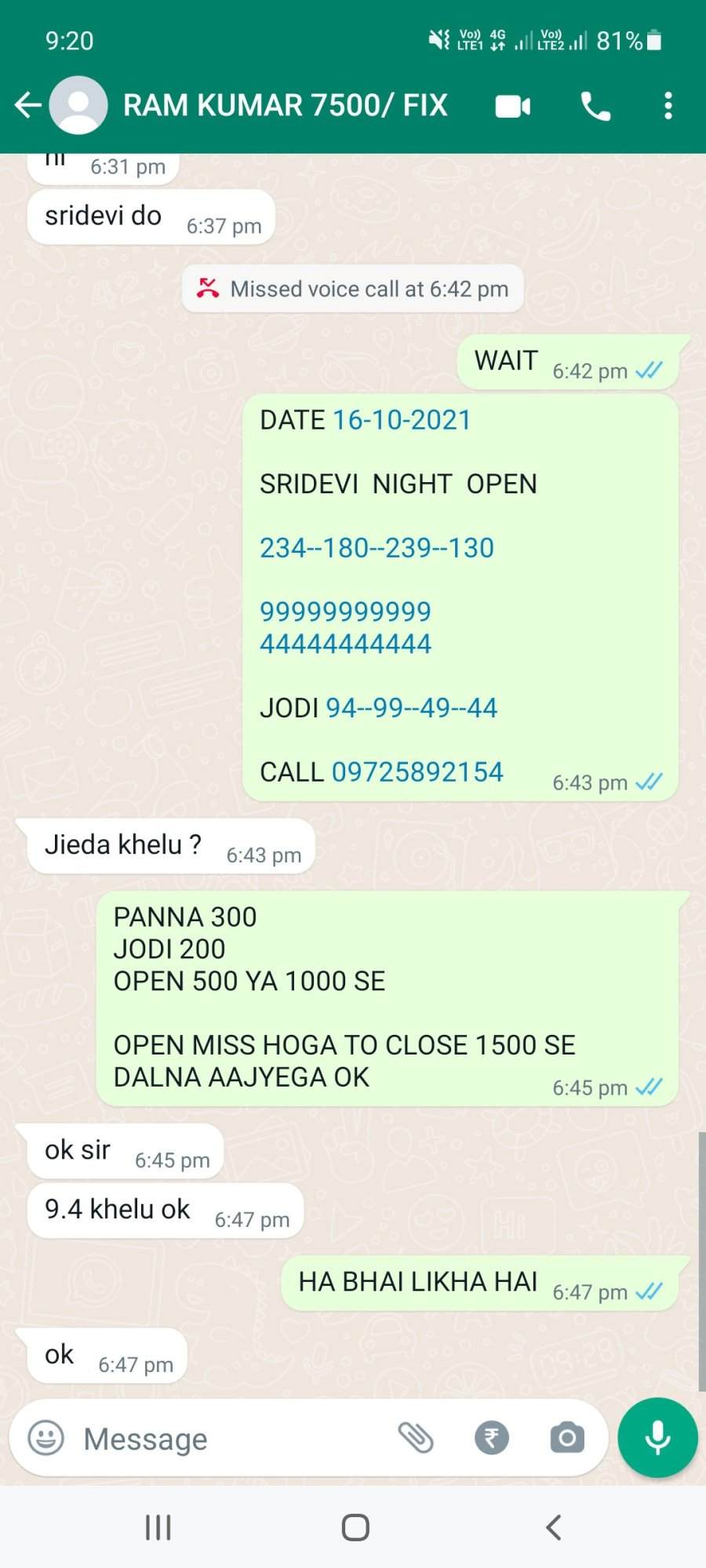Start a video call
The image size is (706, 1568).
(513, 106)
